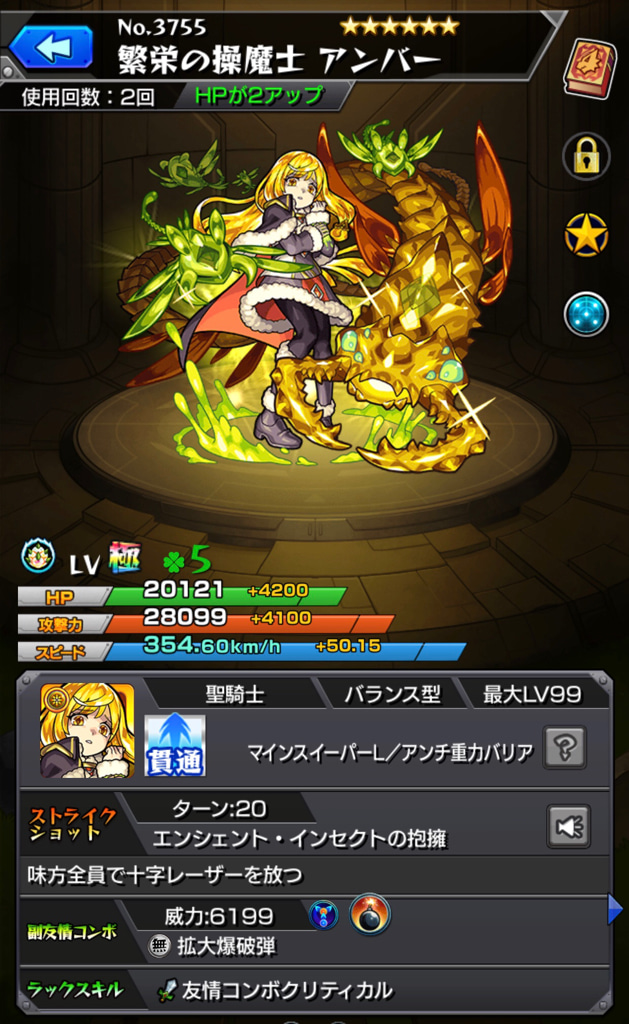629x1024 pixels.
Task: Go back with the blue arrow button
Action: 50,47
